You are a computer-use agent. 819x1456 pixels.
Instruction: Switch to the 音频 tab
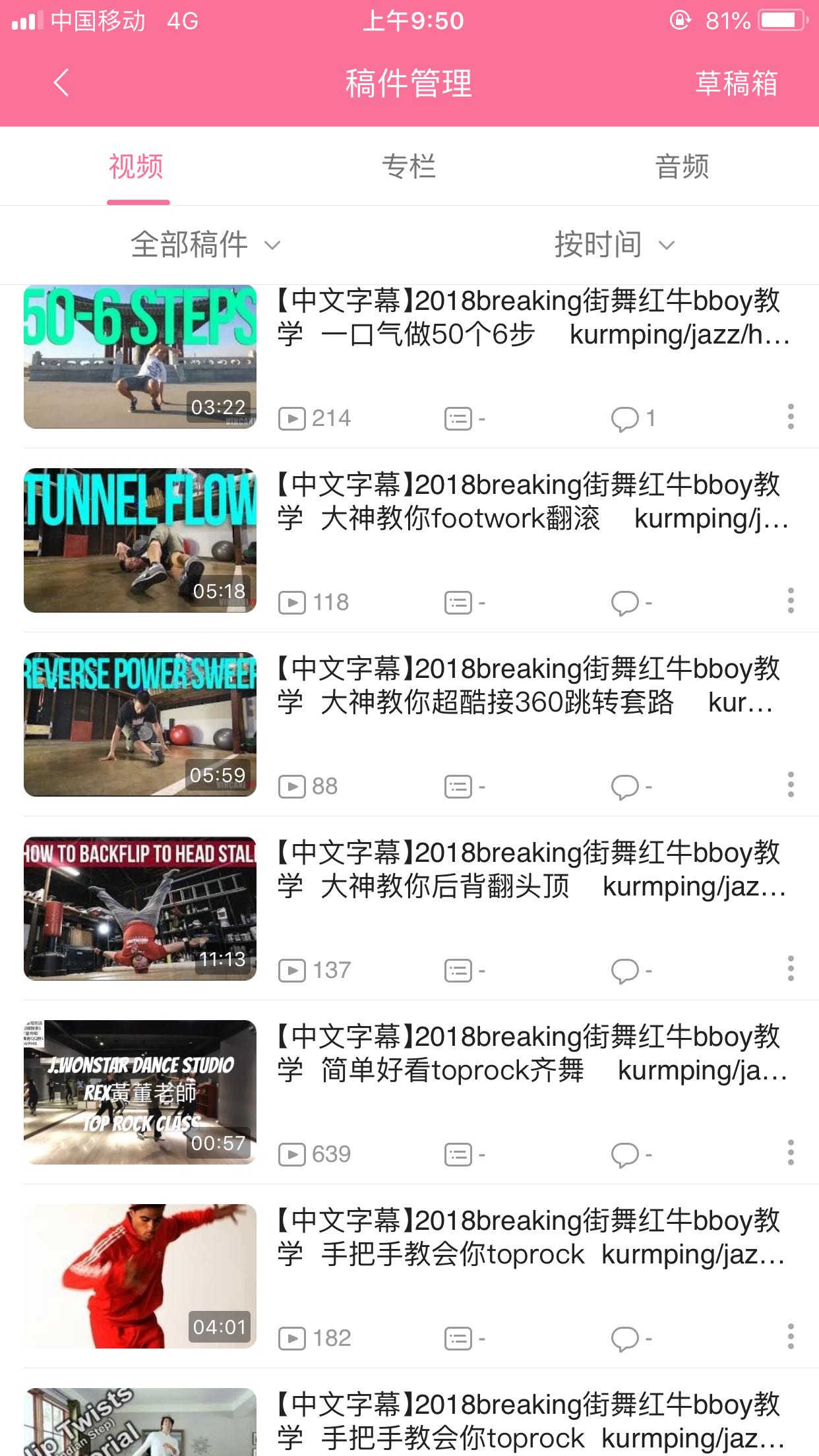(x=682, y=166)
